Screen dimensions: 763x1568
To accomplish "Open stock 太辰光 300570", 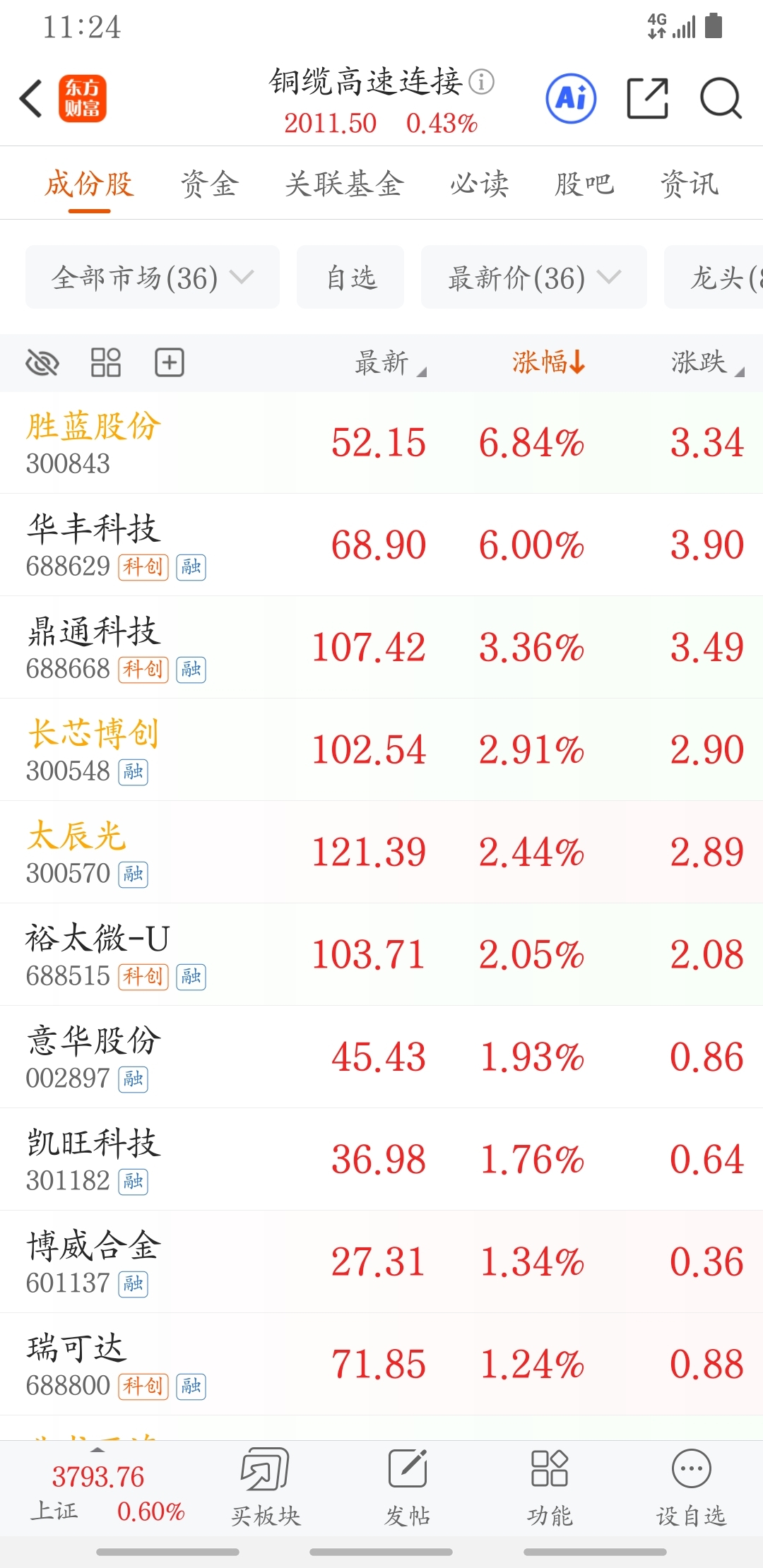I will (x=381, y=853).
